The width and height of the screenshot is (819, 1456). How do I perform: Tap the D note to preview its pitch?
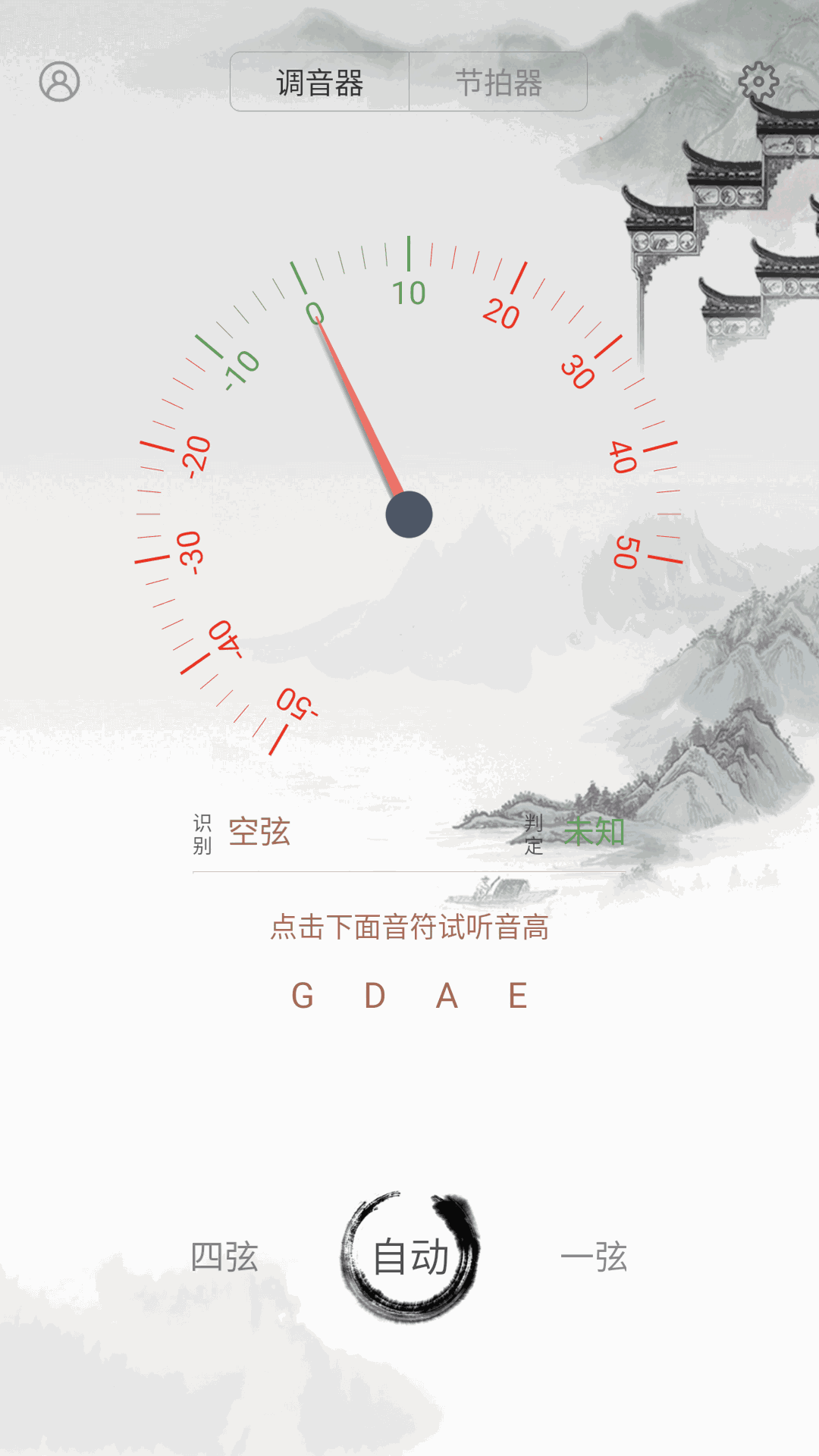(374, 994)
